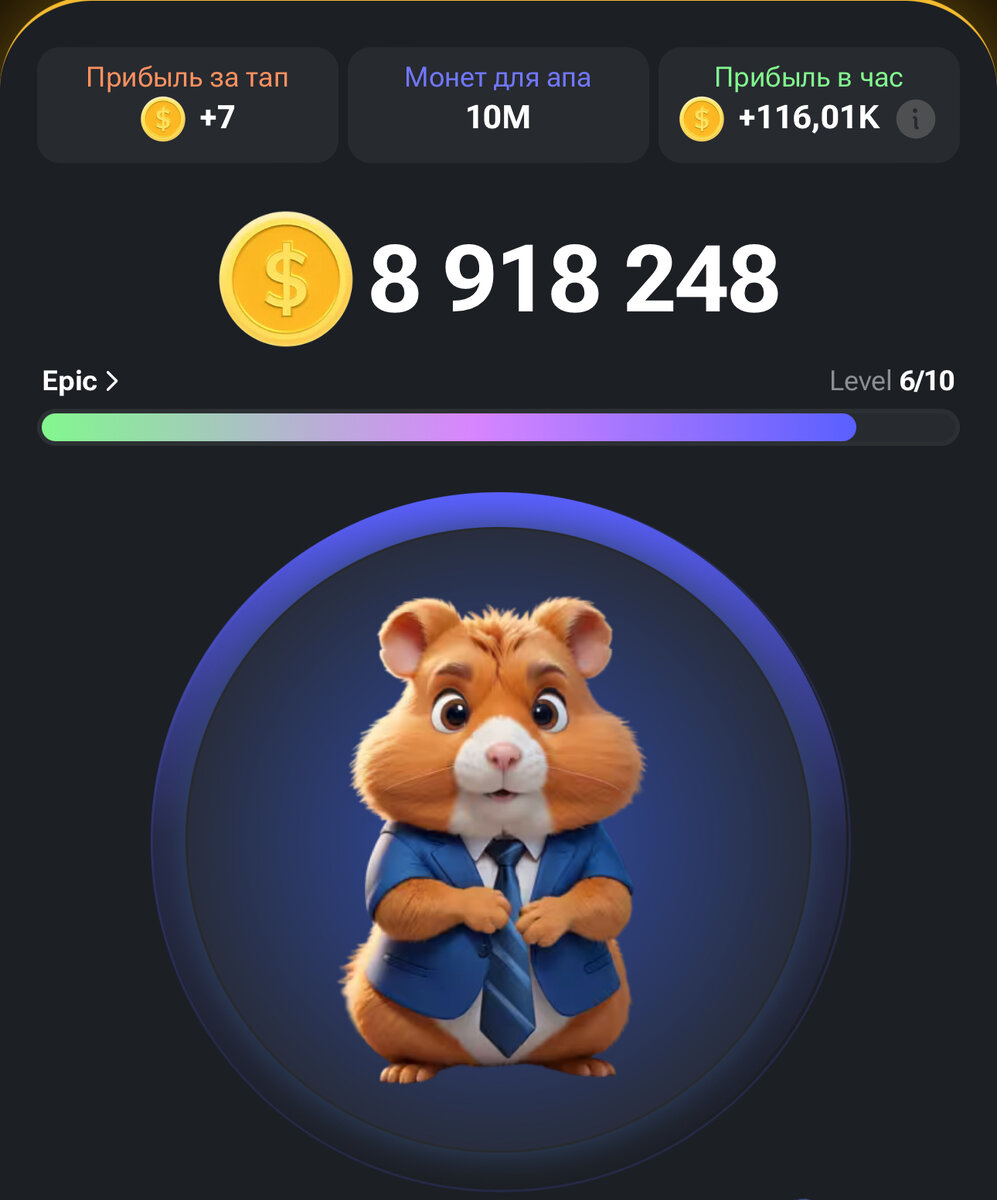997x1200 pixels.
Task: Open the Epic league details
Action: [80, 381]
